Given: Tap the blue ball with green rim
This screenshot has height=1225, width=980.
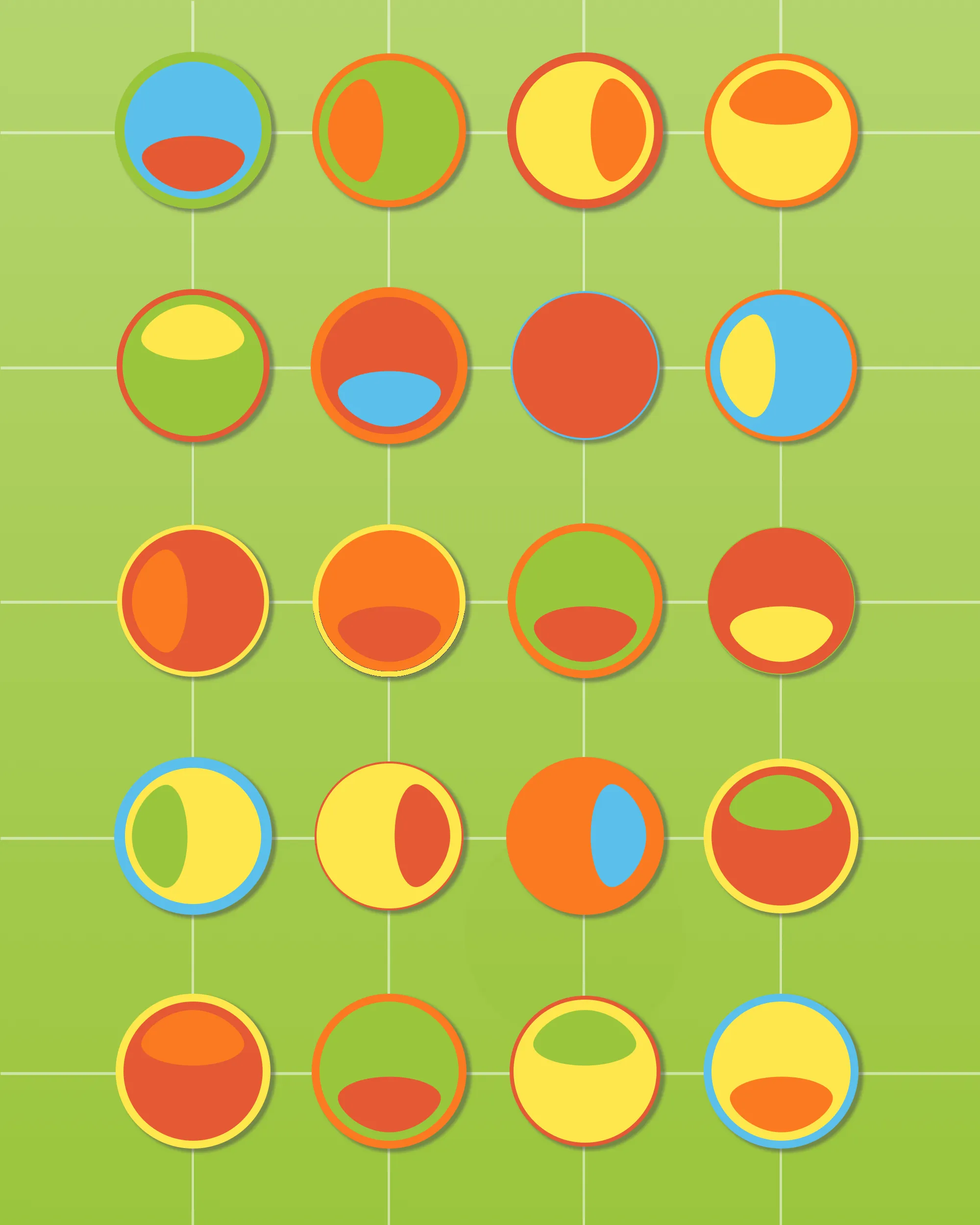Looking at the screenshot, I should (193, 131).
